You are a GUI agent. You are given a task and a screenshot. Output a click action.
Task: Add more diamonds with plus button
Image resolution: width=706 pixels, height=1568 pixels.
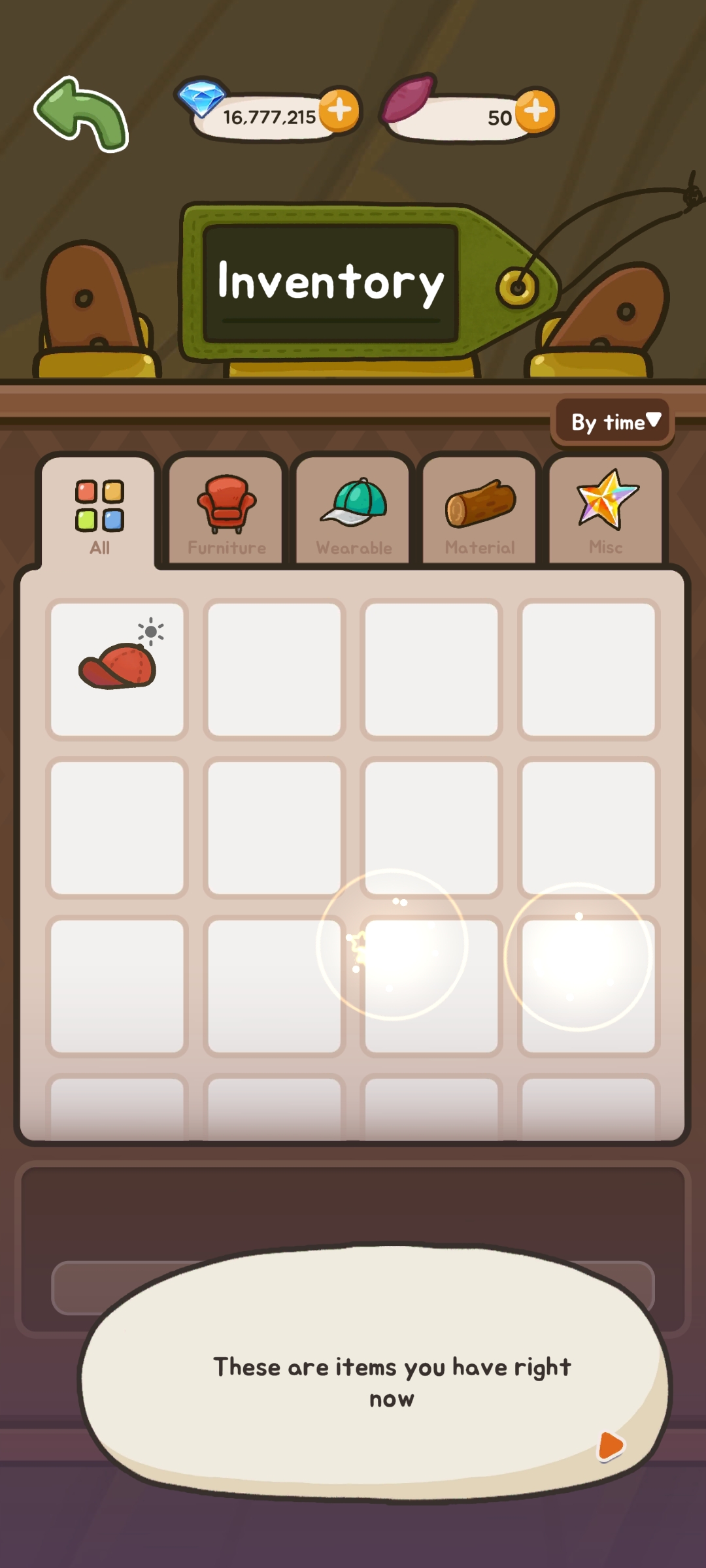[x=339, y=110]
